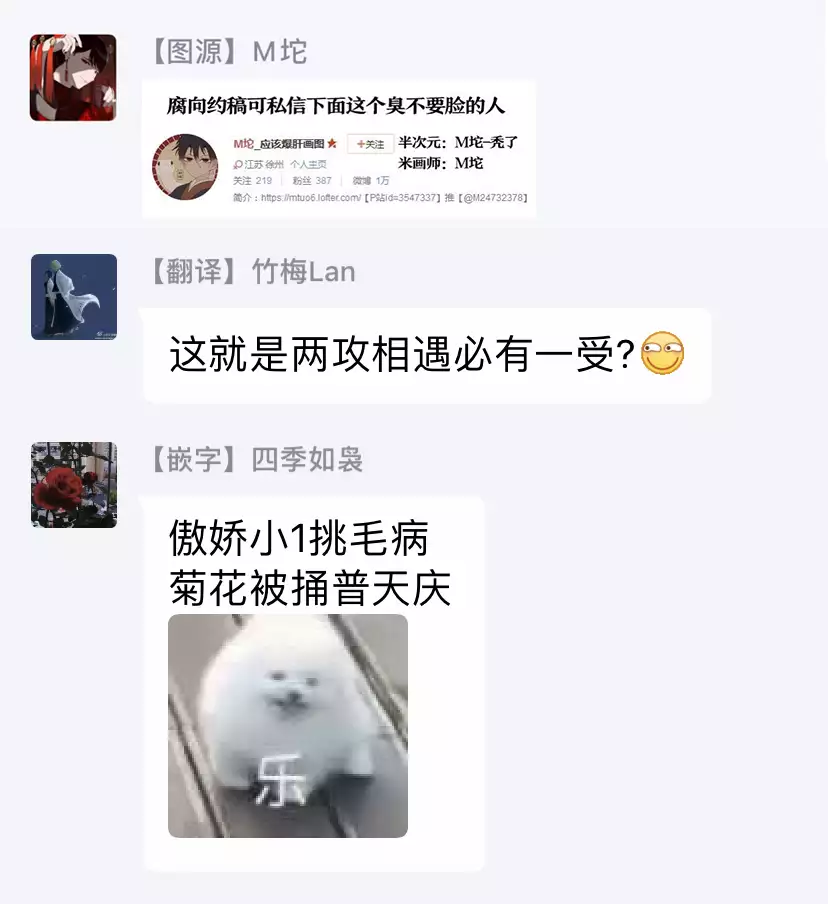This screenshot has height=904, width=828.
Task: Open the avatar of 【图源】M坨
Action: [x=73, y=78]
